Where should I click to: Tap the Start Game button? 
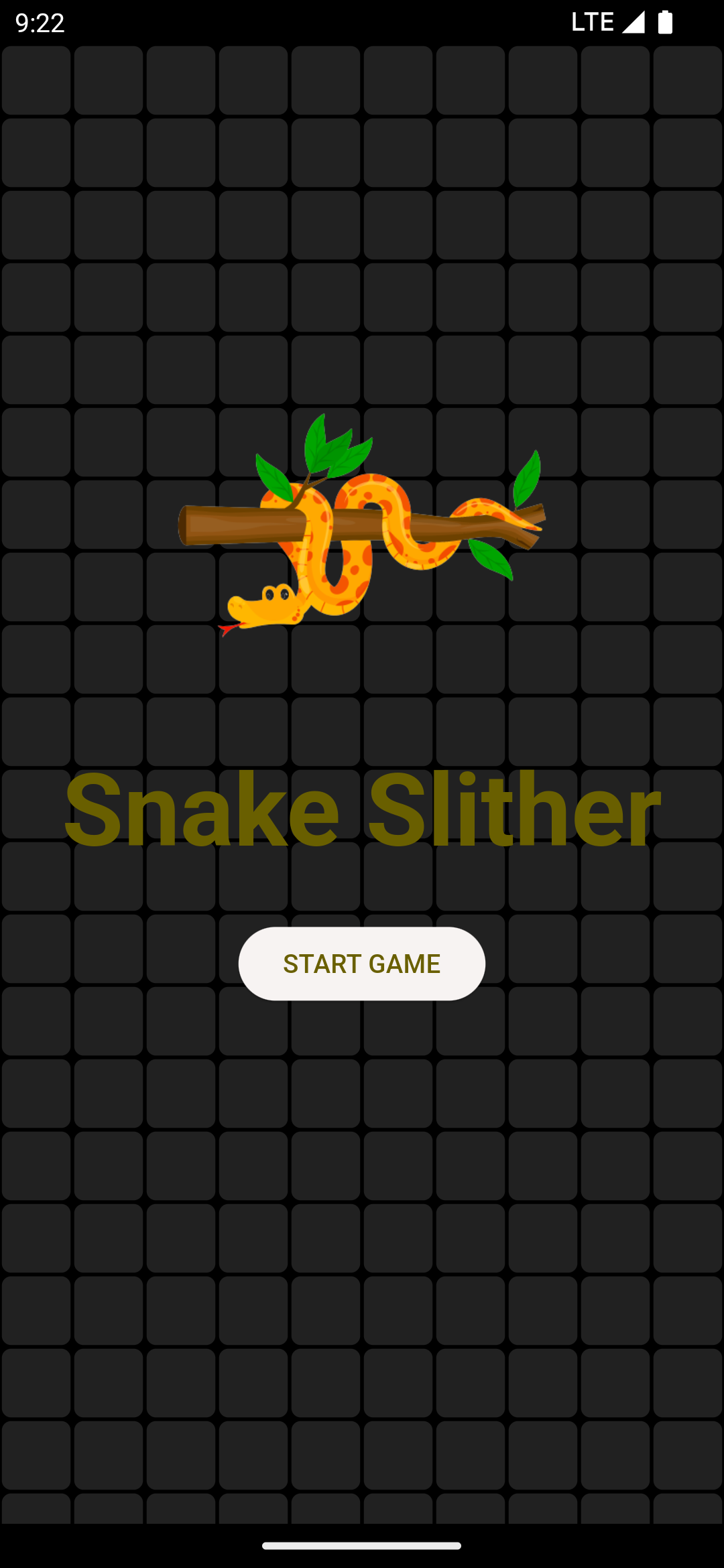click(x=361, y=963)
